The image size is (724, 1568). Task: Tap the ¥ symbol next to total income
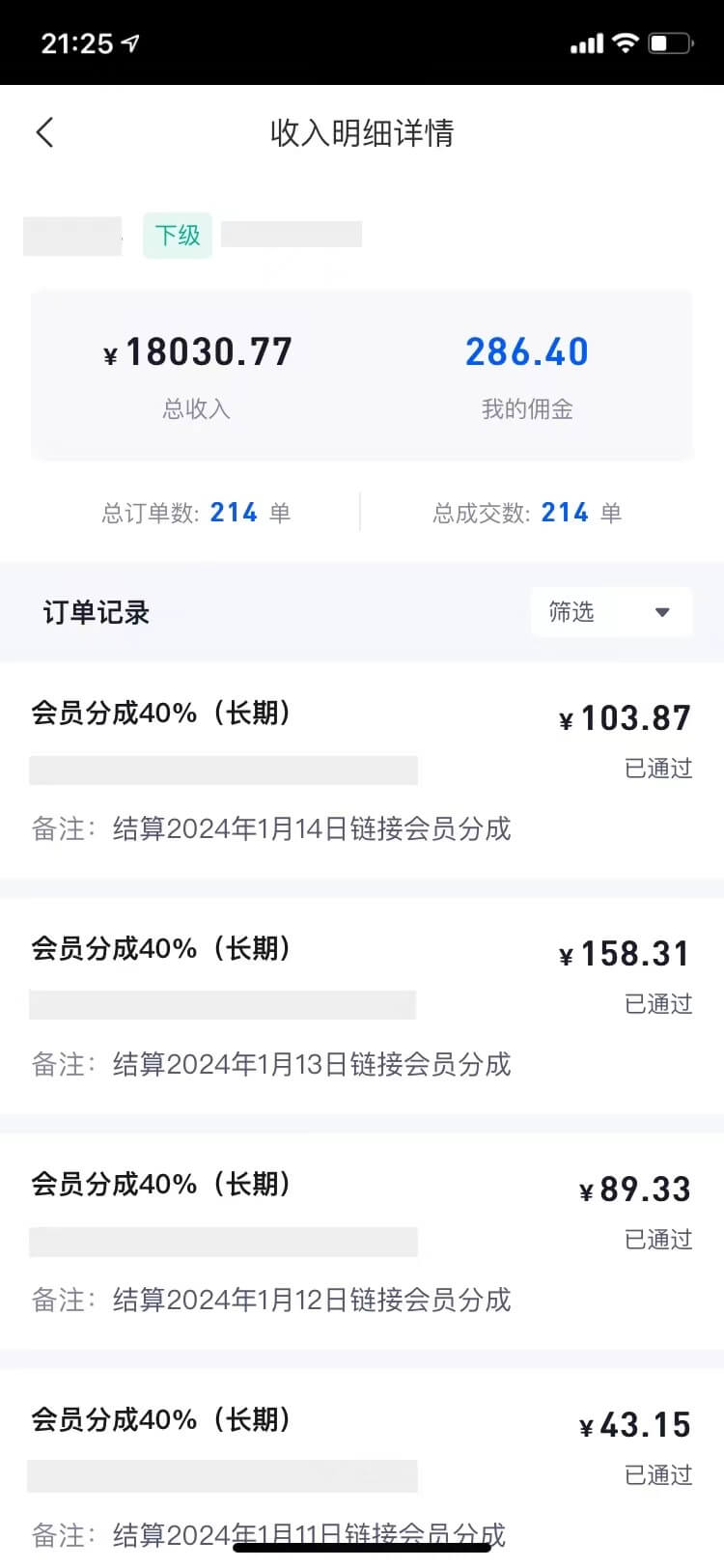click(x=109, y=353)
